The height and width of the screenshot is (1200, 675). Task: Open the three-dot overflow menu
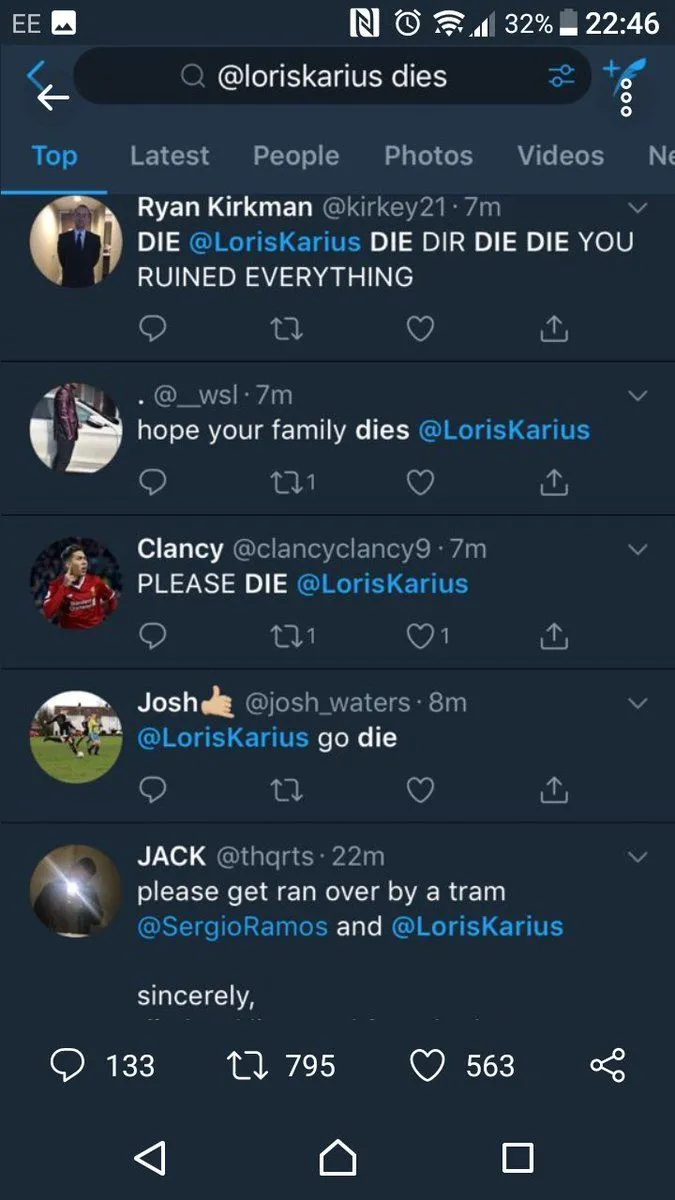(627, 98)
